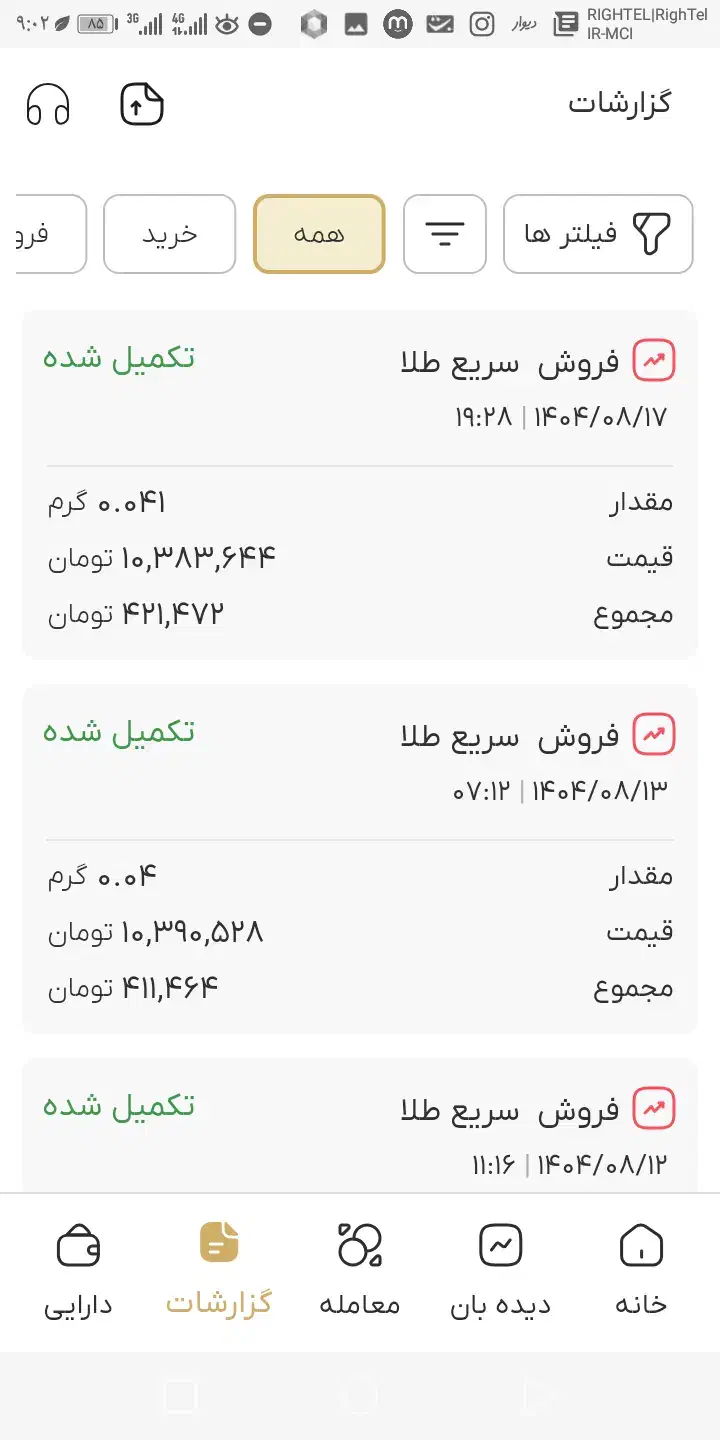Enable the خرید purchase filter
Screen dimensions: 720x1440
[169, 234]
